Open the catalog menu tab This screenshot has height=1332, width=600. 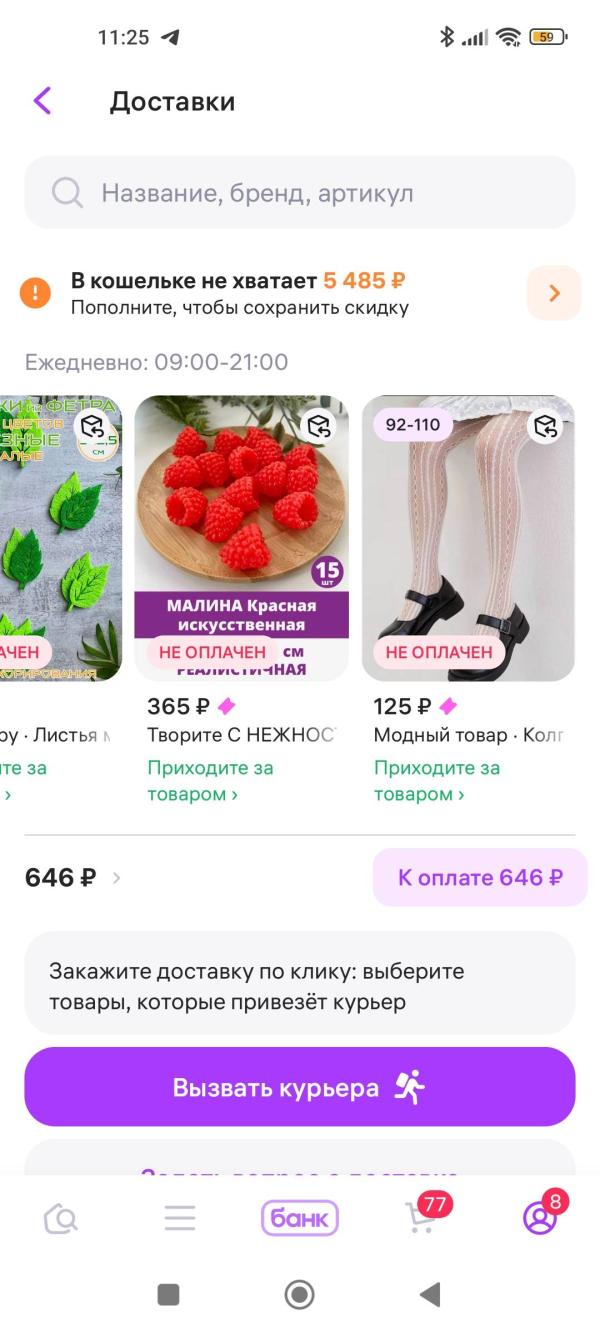180,1218
